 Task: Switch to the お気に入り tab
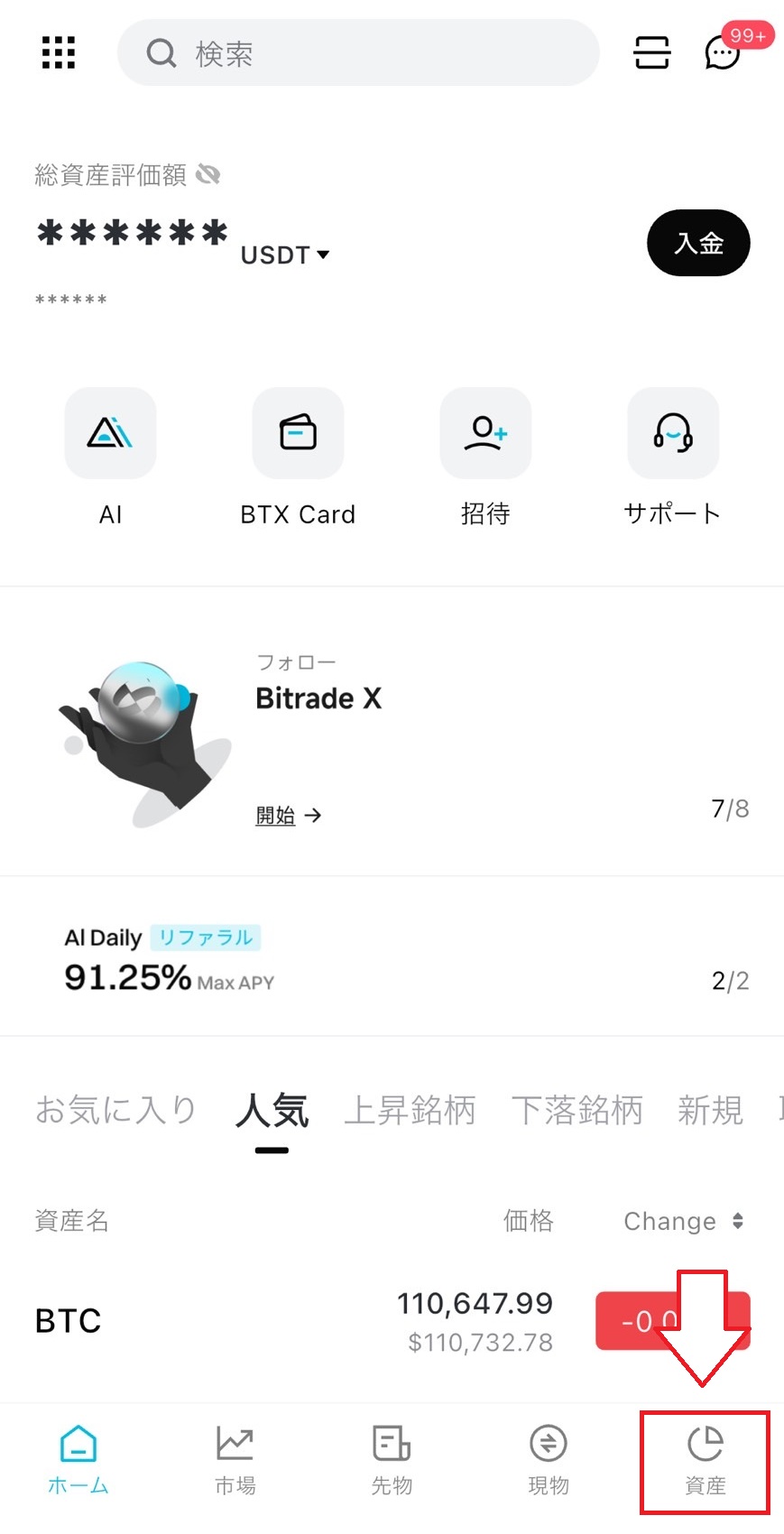tap(115, 1110)
